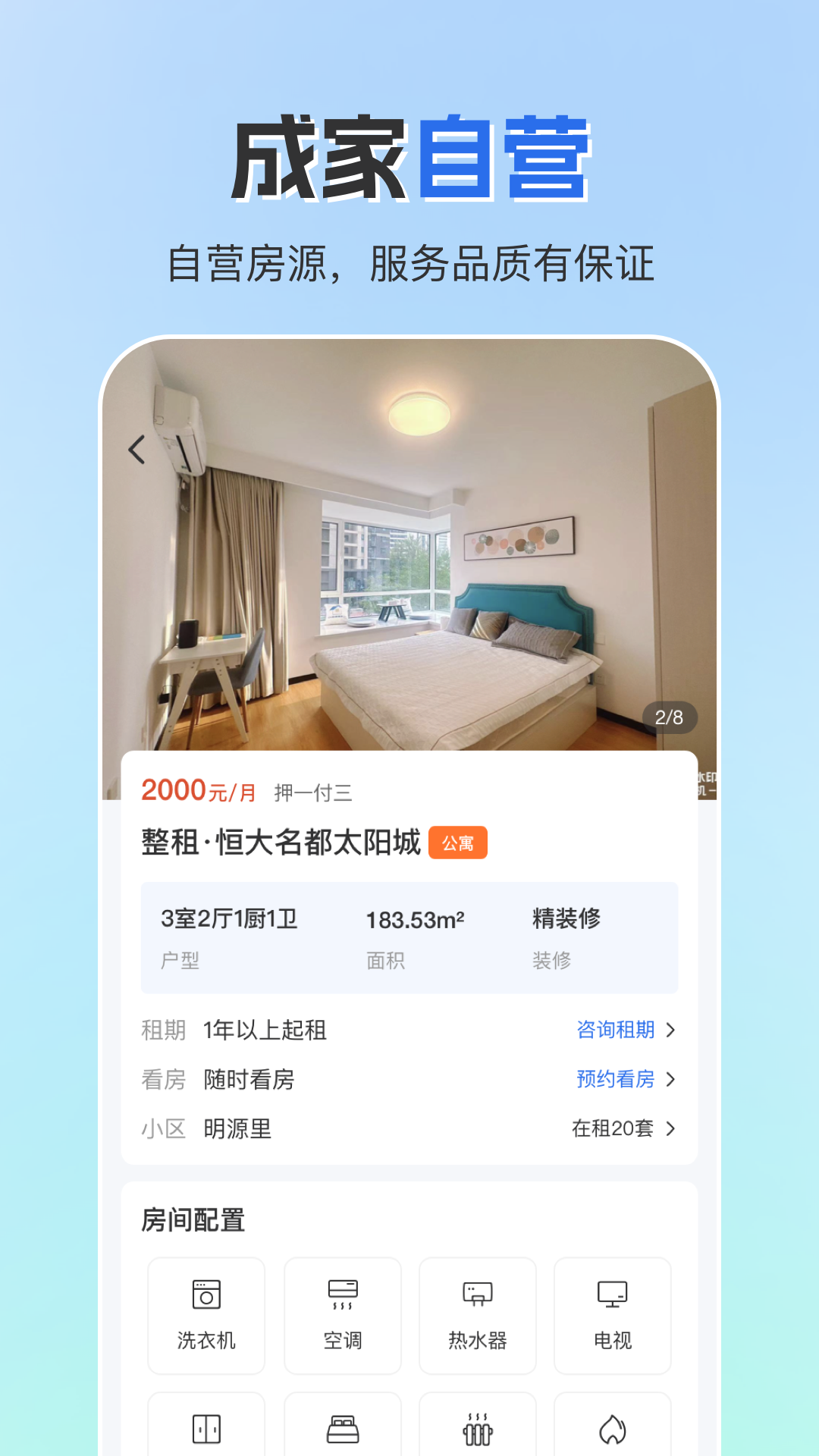Click the 2/8 photo counter indicator
This screenshot has width=819, height=1456.
click(670, 715)
